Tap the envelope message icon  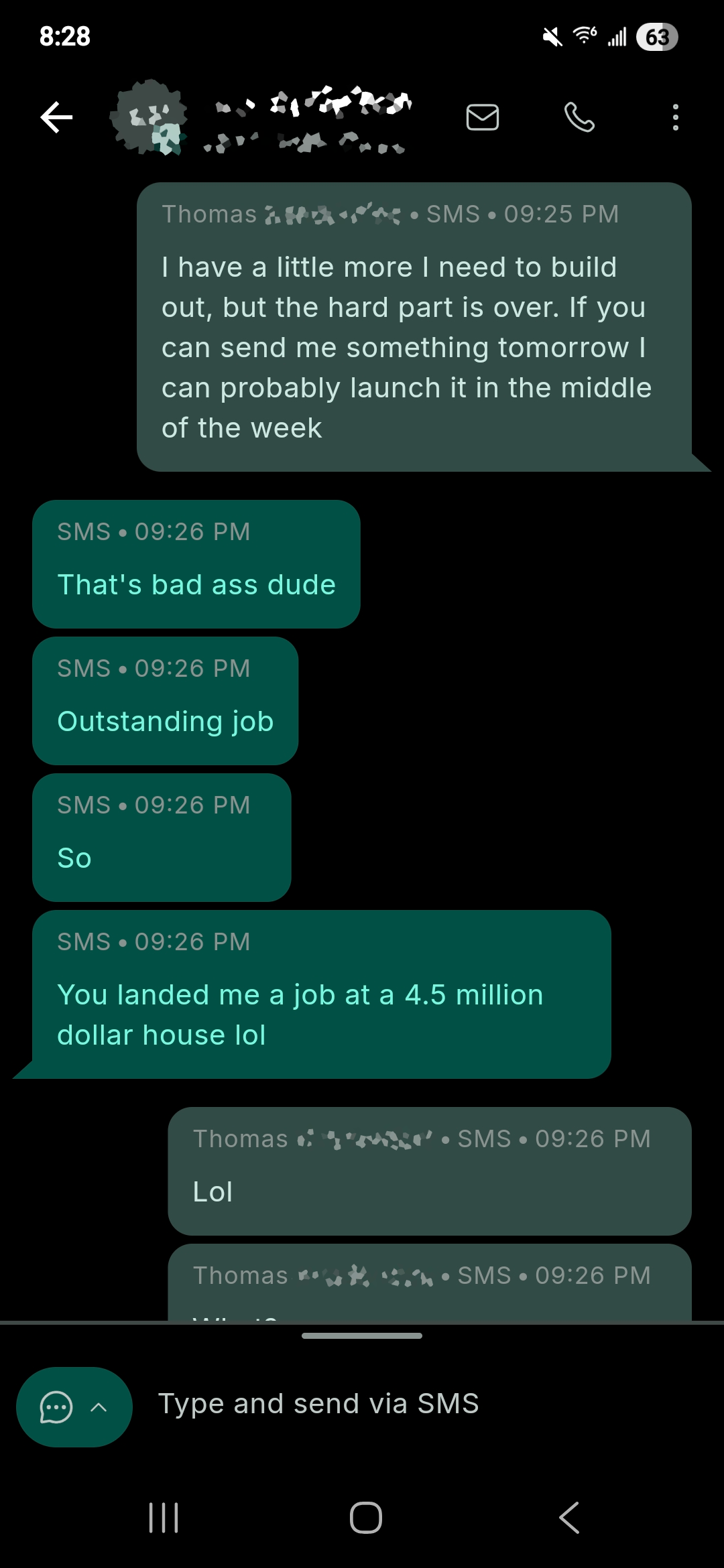[x=482, y=118]
